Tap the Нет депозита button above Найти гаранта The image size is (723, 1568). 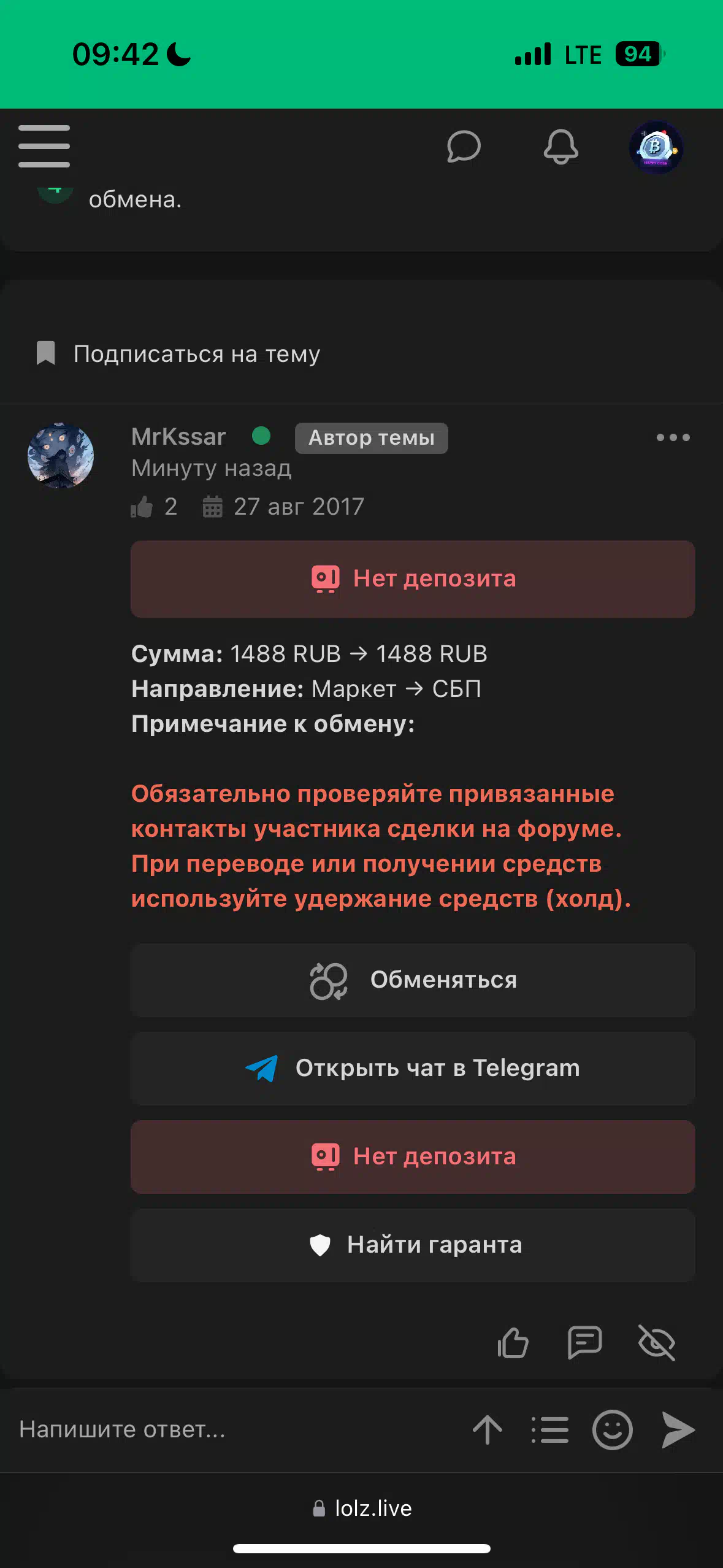tap(413, 1156)
